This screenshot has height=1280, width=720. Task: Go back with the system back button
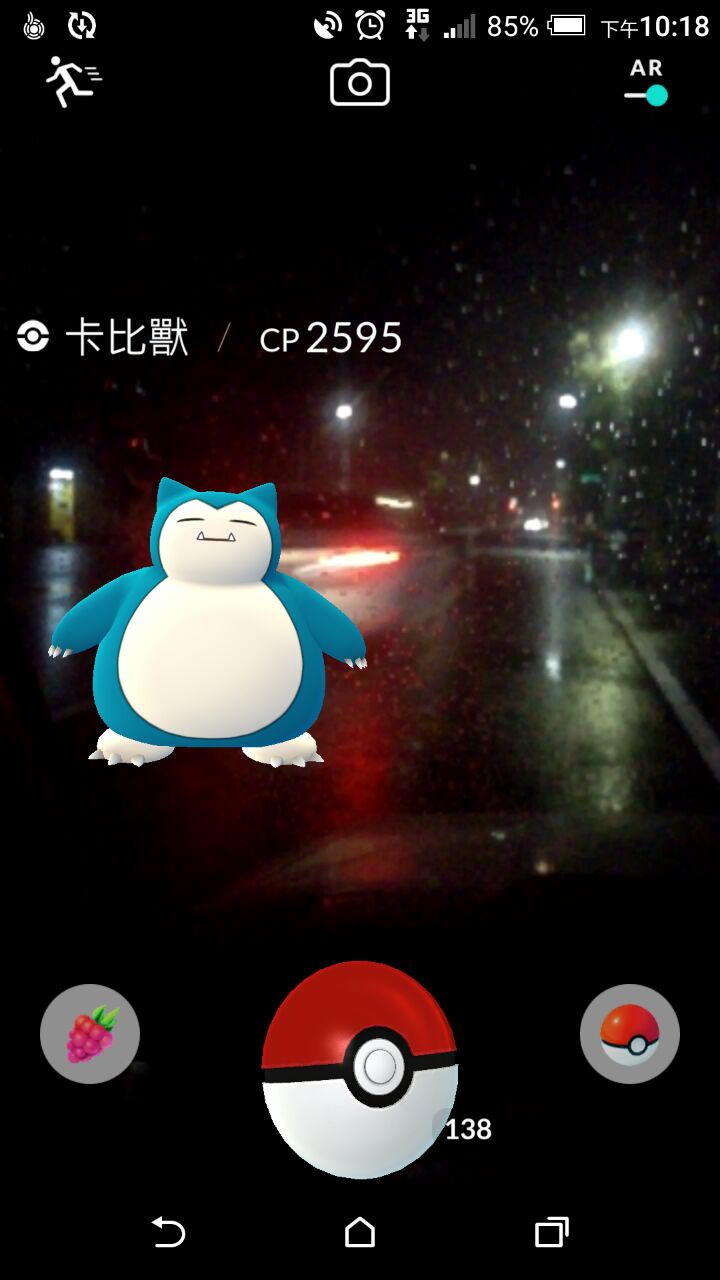(x=168, y=1232)
